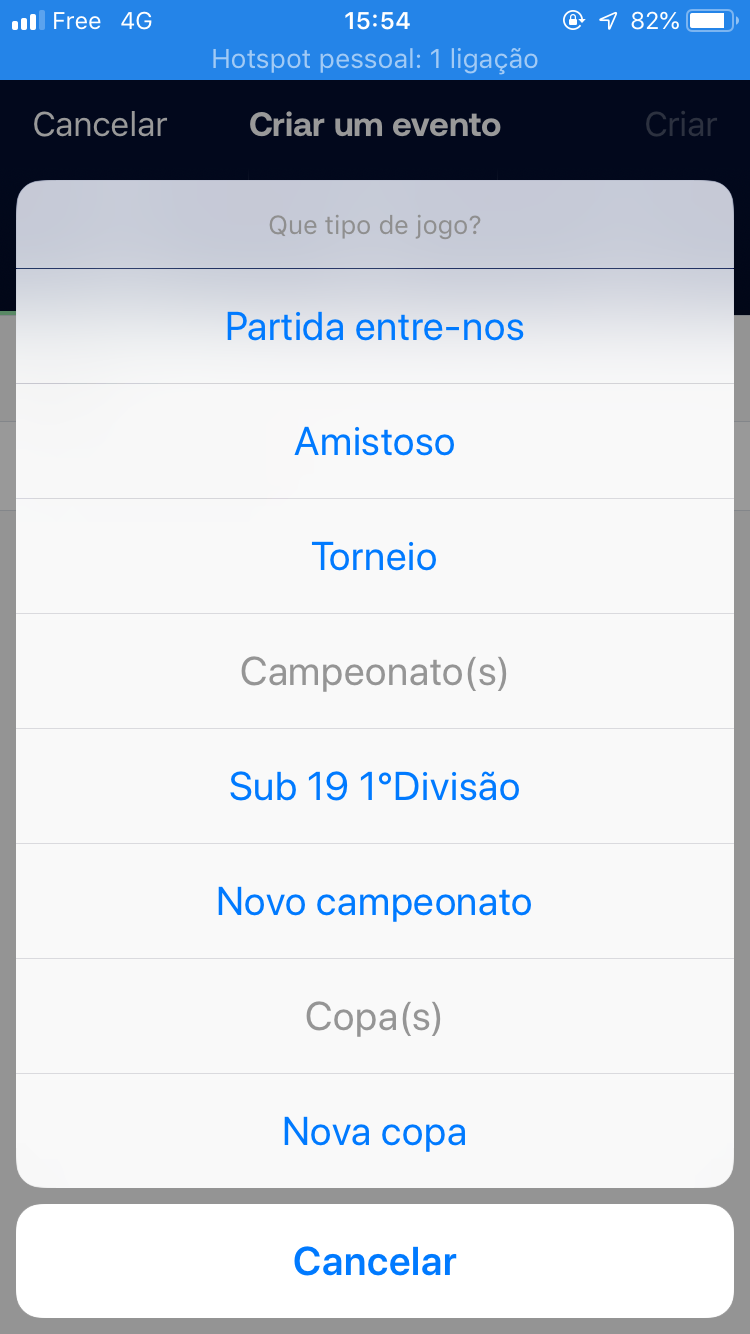Tap Novo campeonato to create one
Screen dimensions: 750x1334
pos(375,902)
